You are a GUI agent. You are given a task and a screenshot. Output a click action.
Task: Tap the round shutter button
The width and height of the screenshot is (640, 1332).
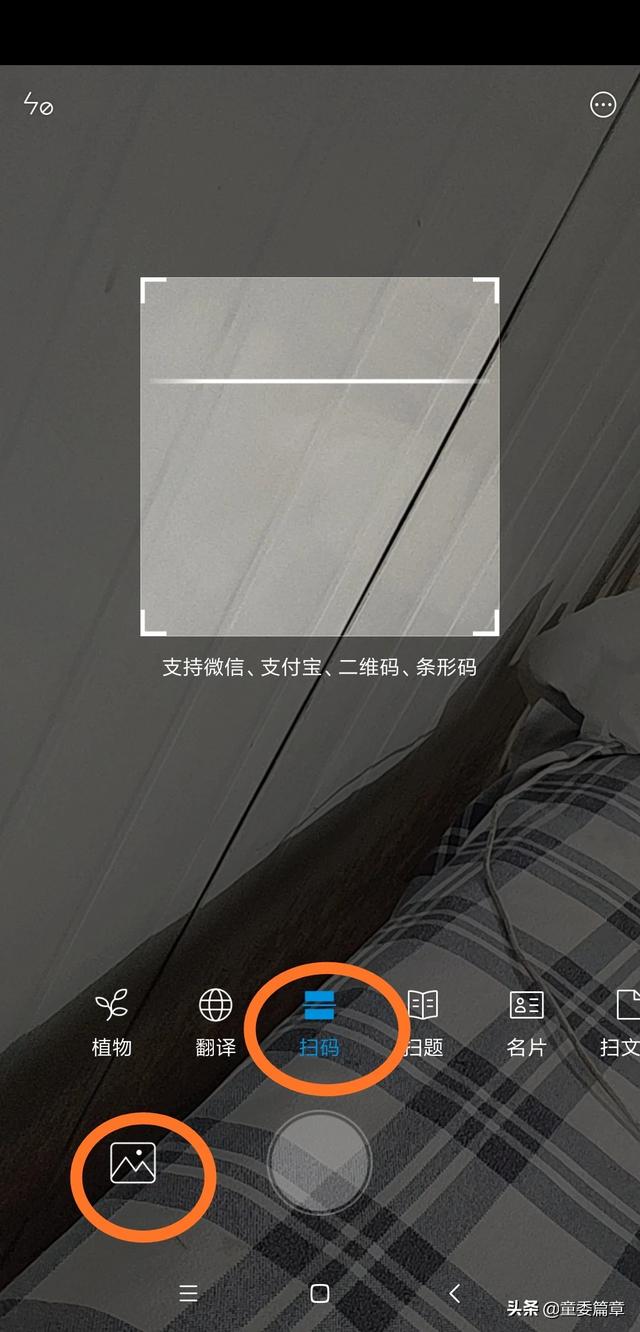pyautogui.click(x=320, y=1164)
